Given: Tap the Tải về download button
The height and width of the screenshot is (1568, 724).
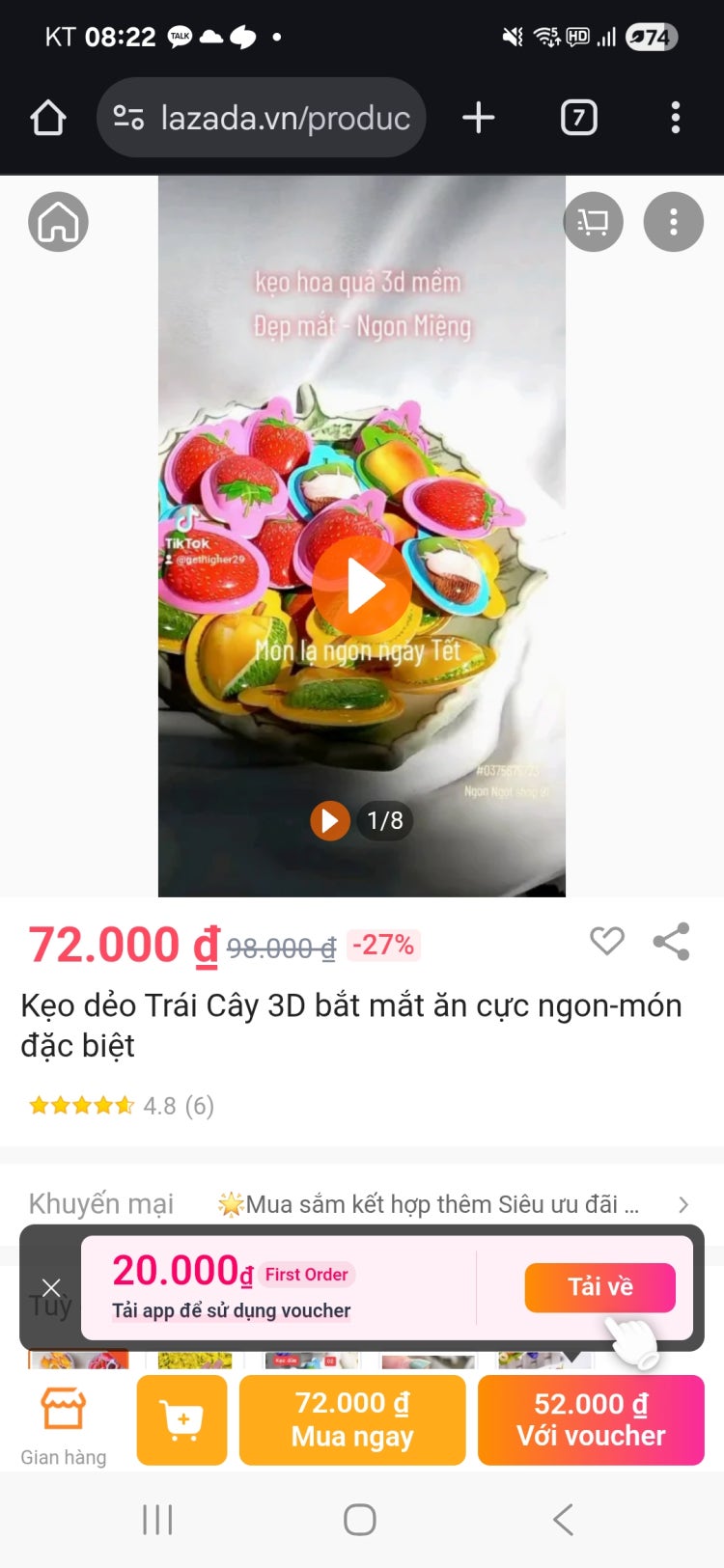Looking at the screenshot, I should coord(599,1287).
